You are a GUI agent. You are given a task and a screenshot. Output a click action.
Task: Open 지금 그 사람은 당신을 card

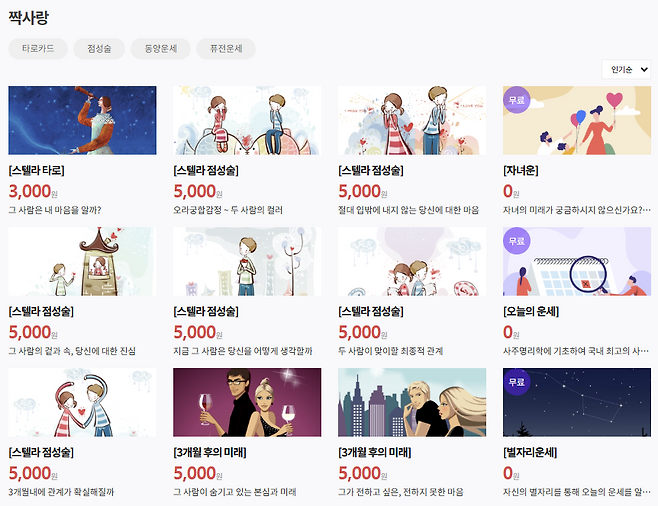[247, 262]
